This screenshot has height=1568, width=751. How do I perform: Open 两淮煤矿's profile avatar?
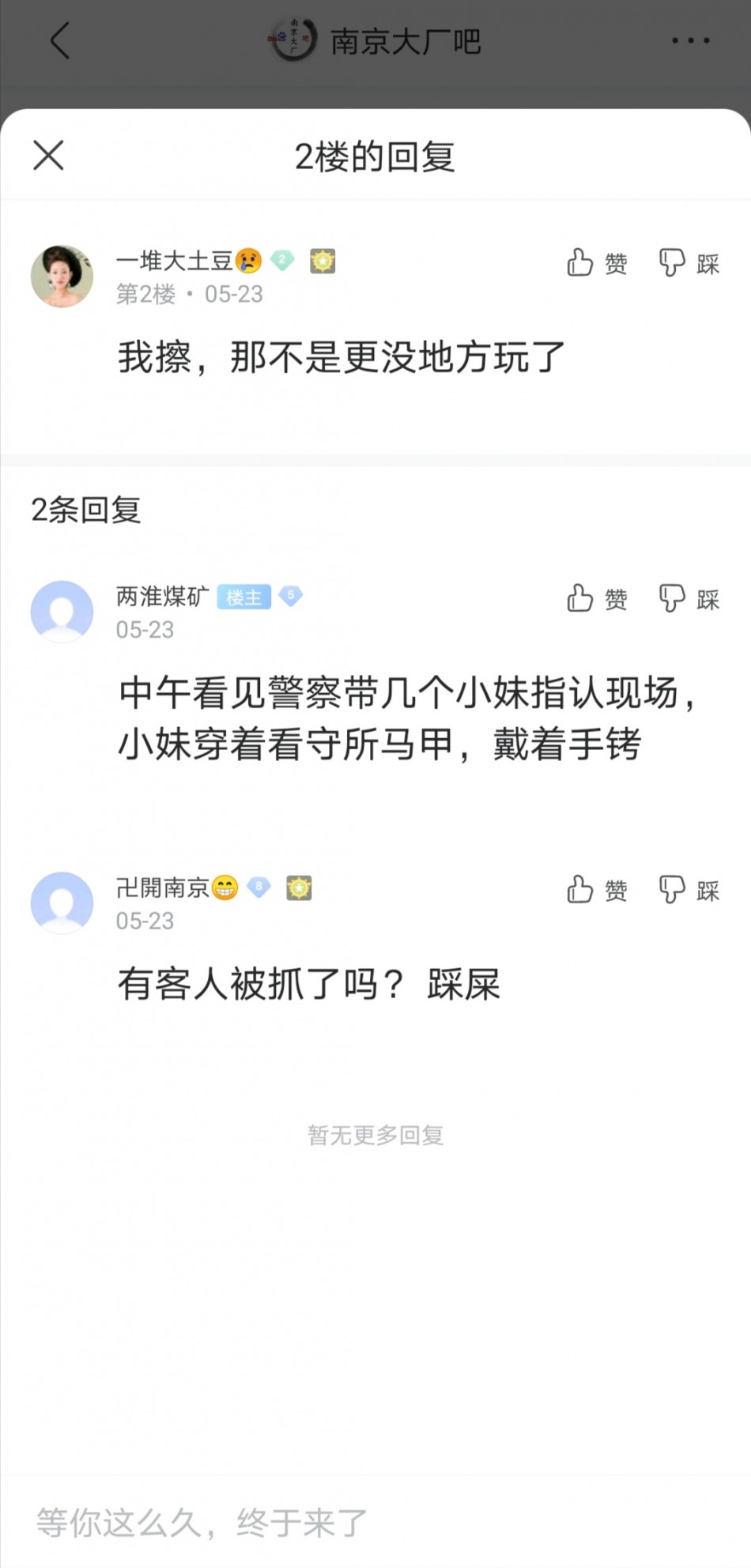[x=62, y=611]
